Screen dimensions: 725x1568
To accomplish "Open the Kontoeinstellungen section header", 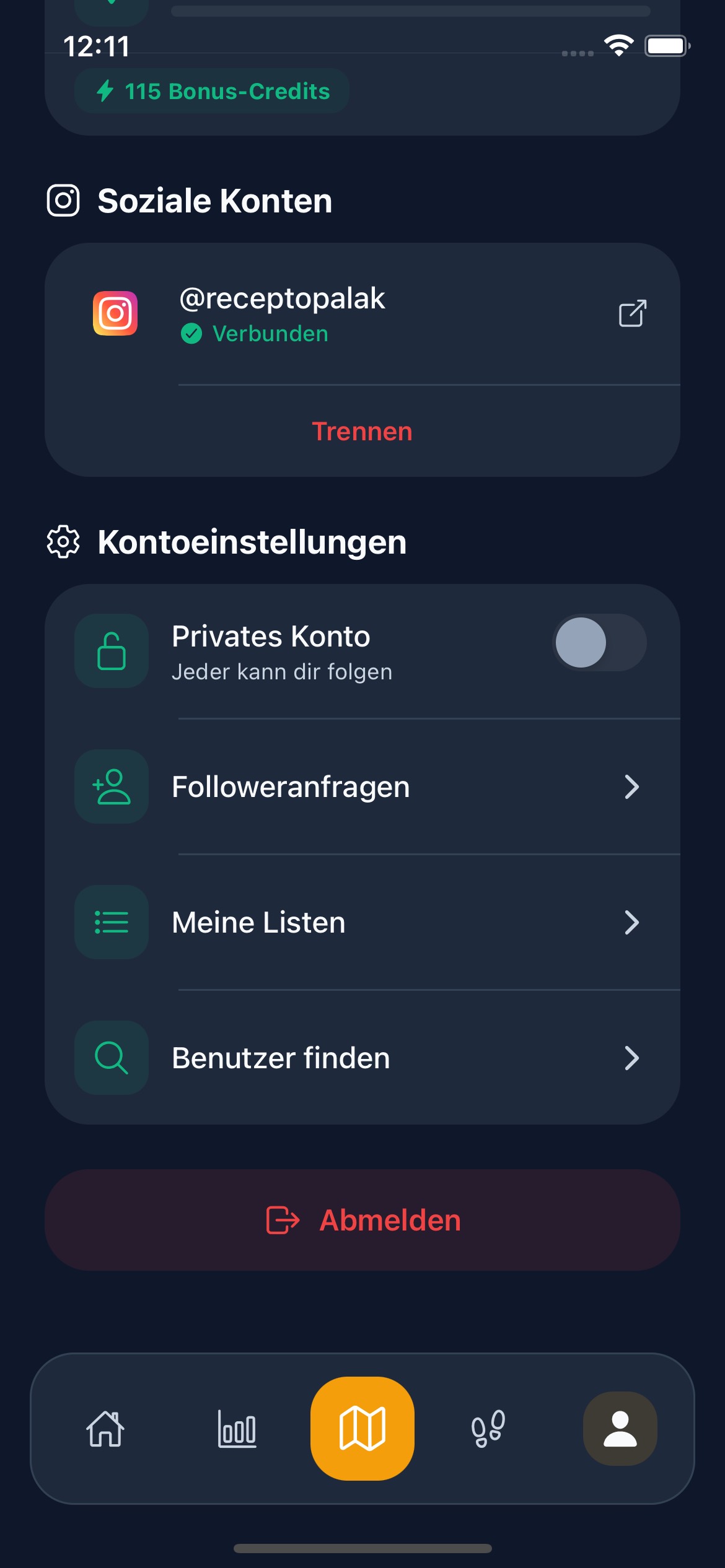I will (x=252, y=542).
